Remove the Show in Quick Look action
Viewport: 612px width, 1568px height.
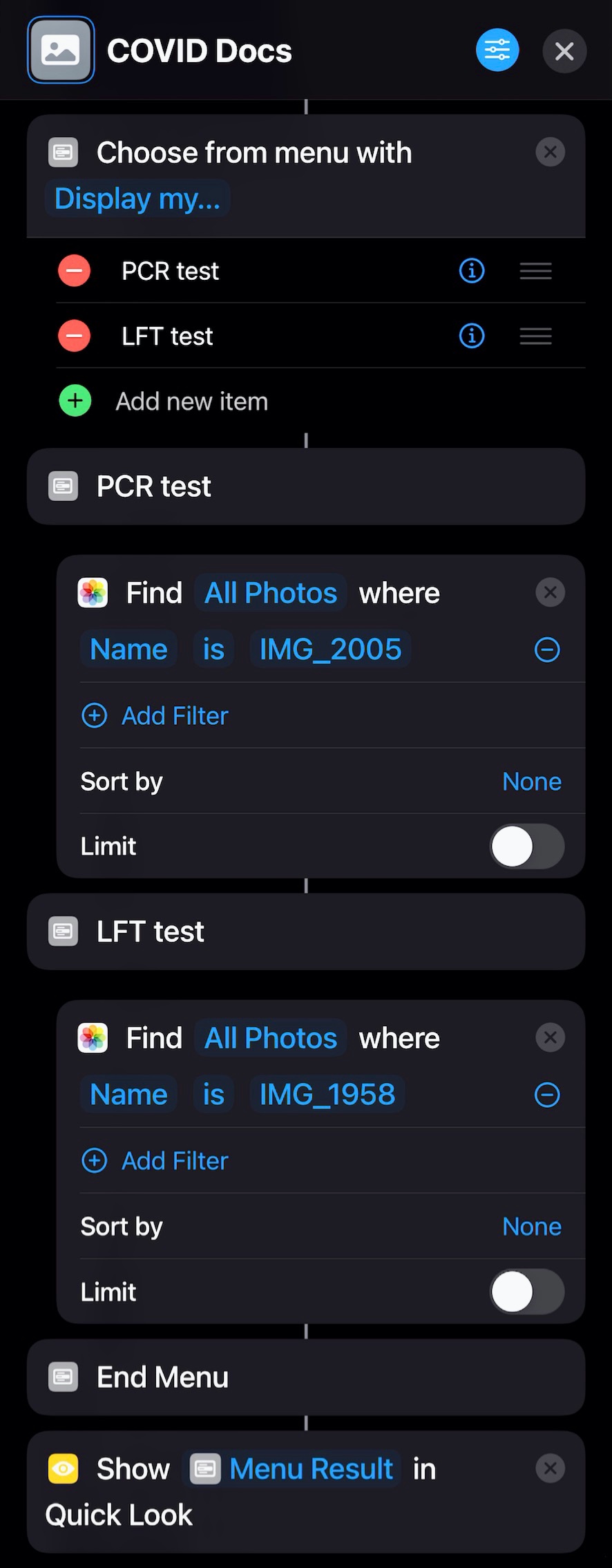pos(550,1468)
